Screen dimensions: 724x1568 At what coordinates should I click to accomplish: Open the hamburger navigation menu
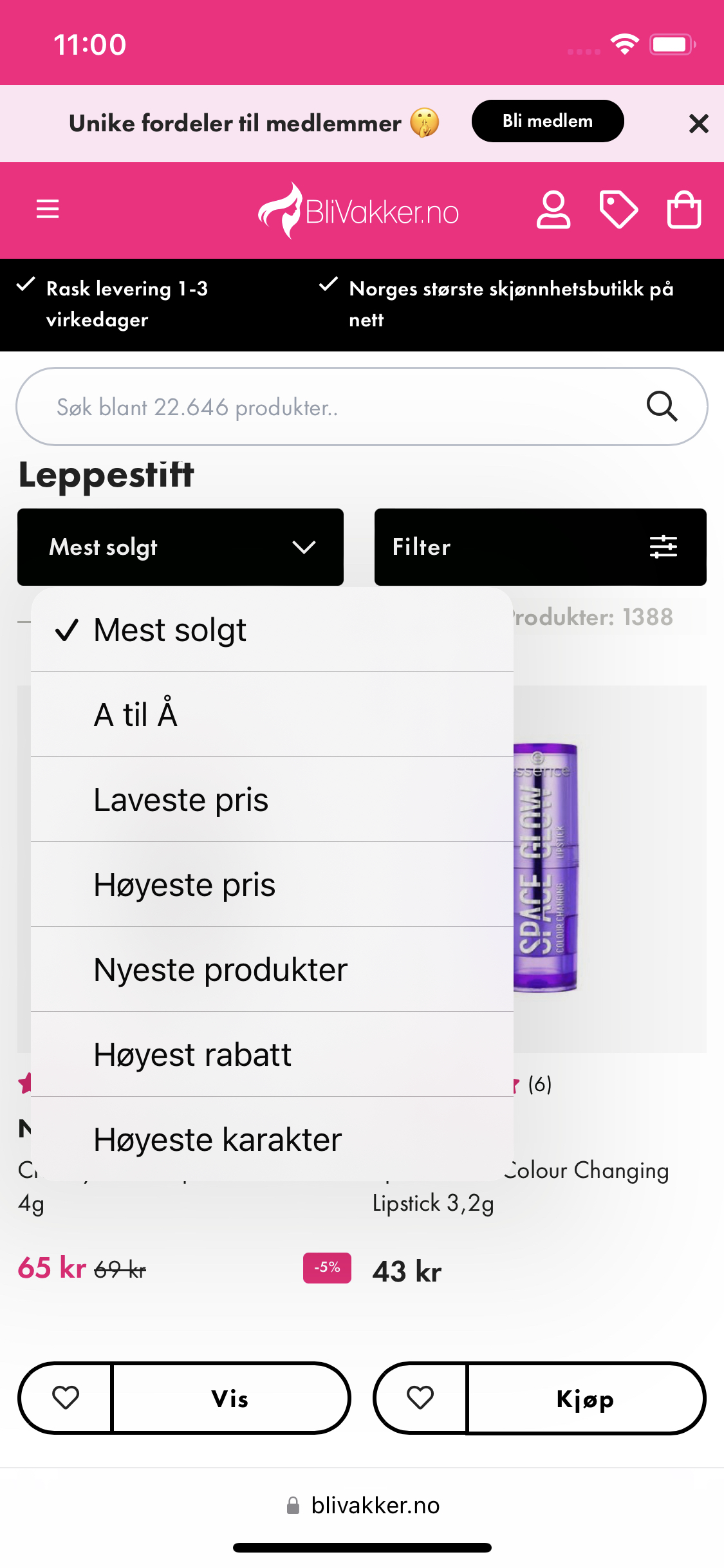[x=48, y=209]
